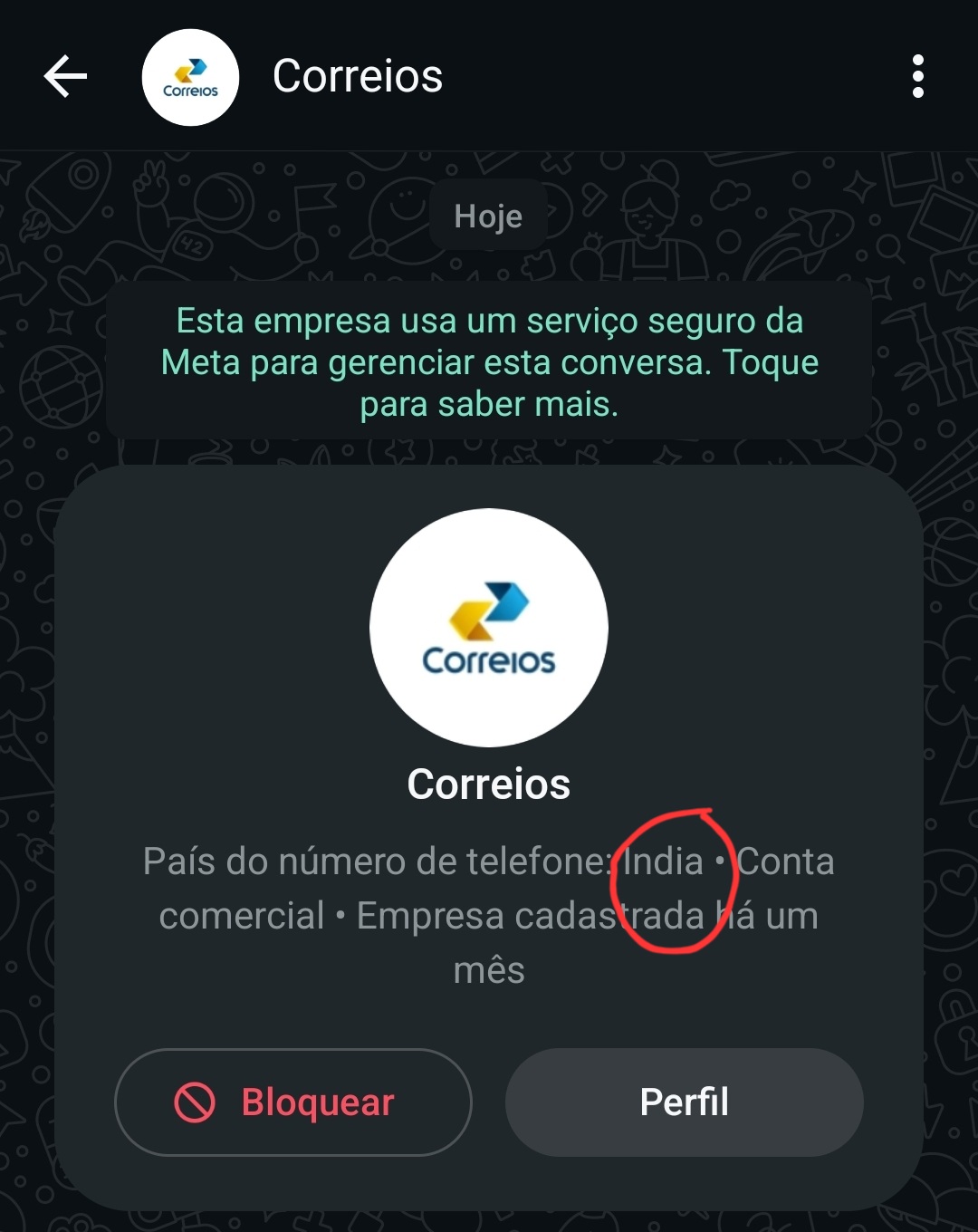This screenshot has width=978, height=1232.
Task: Tap the Meta secure service notice
Action: [489, 362]
